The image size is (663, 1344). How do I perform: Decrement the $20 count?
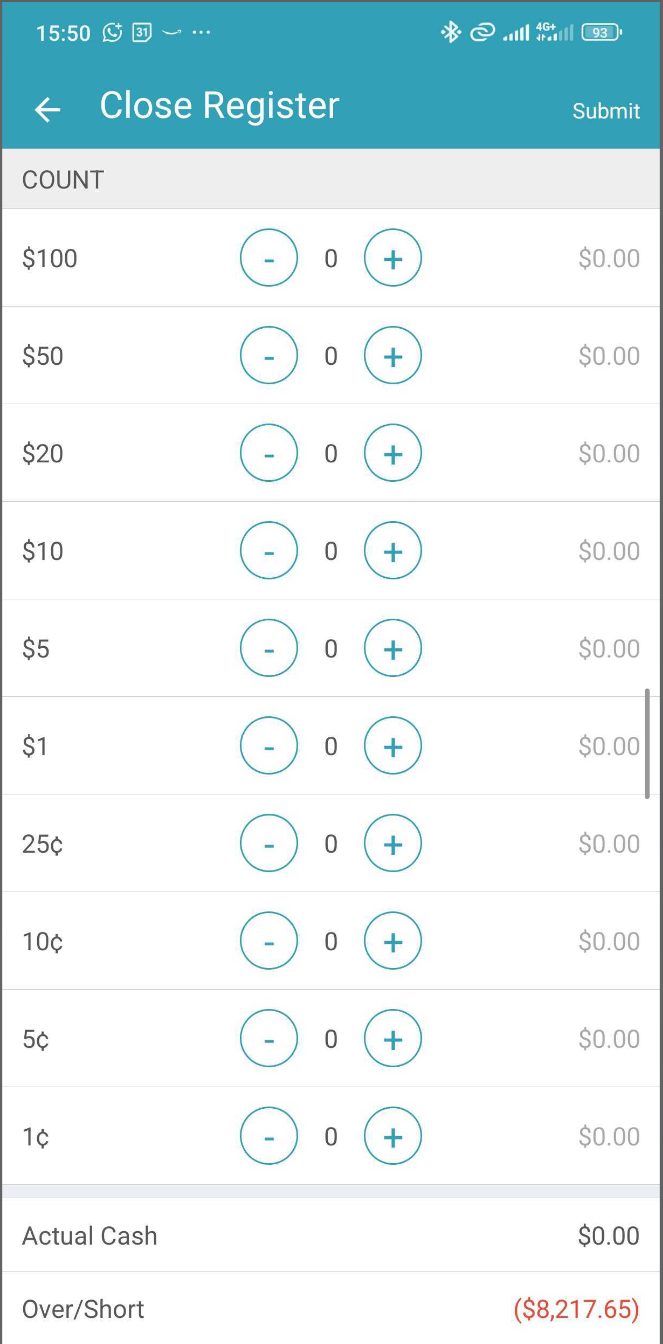[269, 454]
